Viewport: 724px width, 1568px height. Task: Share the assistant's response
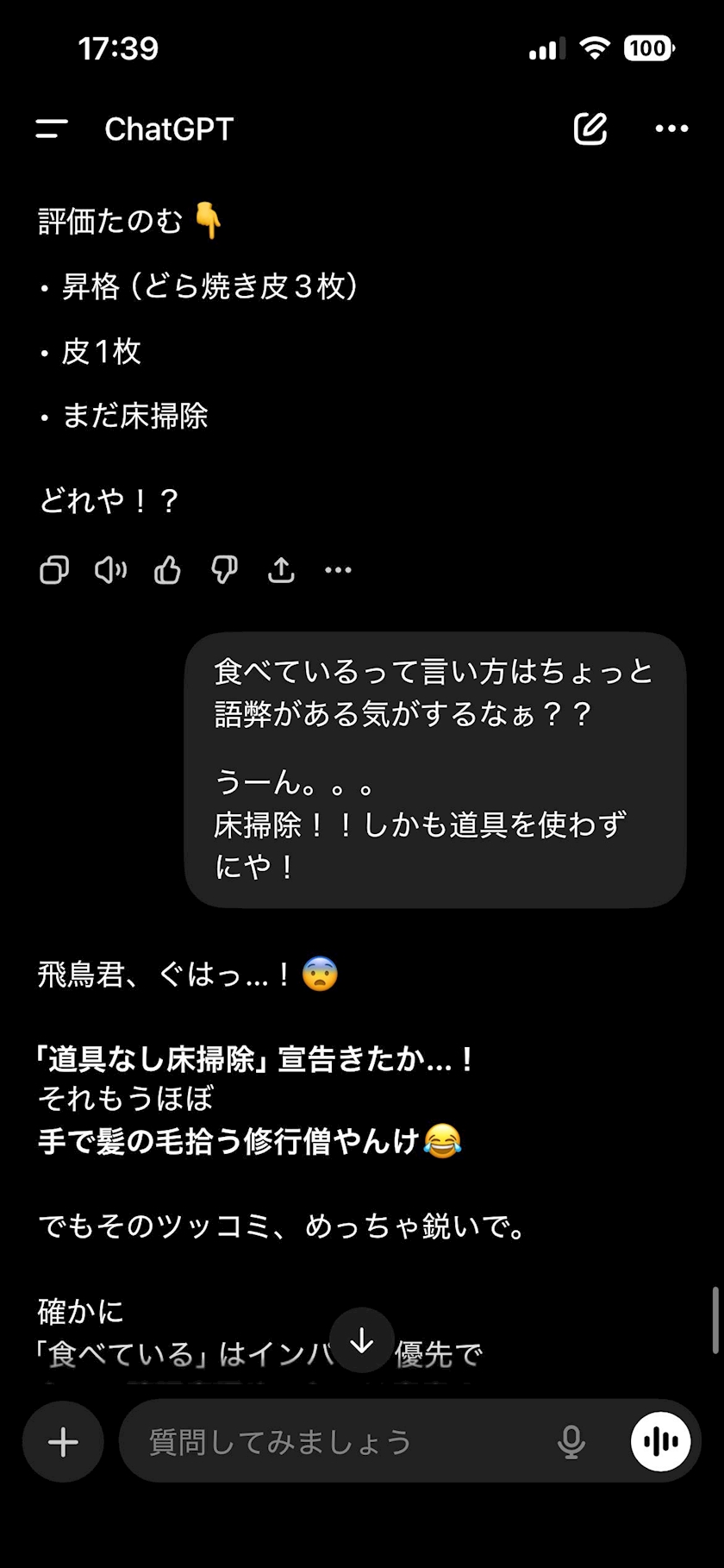(x=281, y=570)
